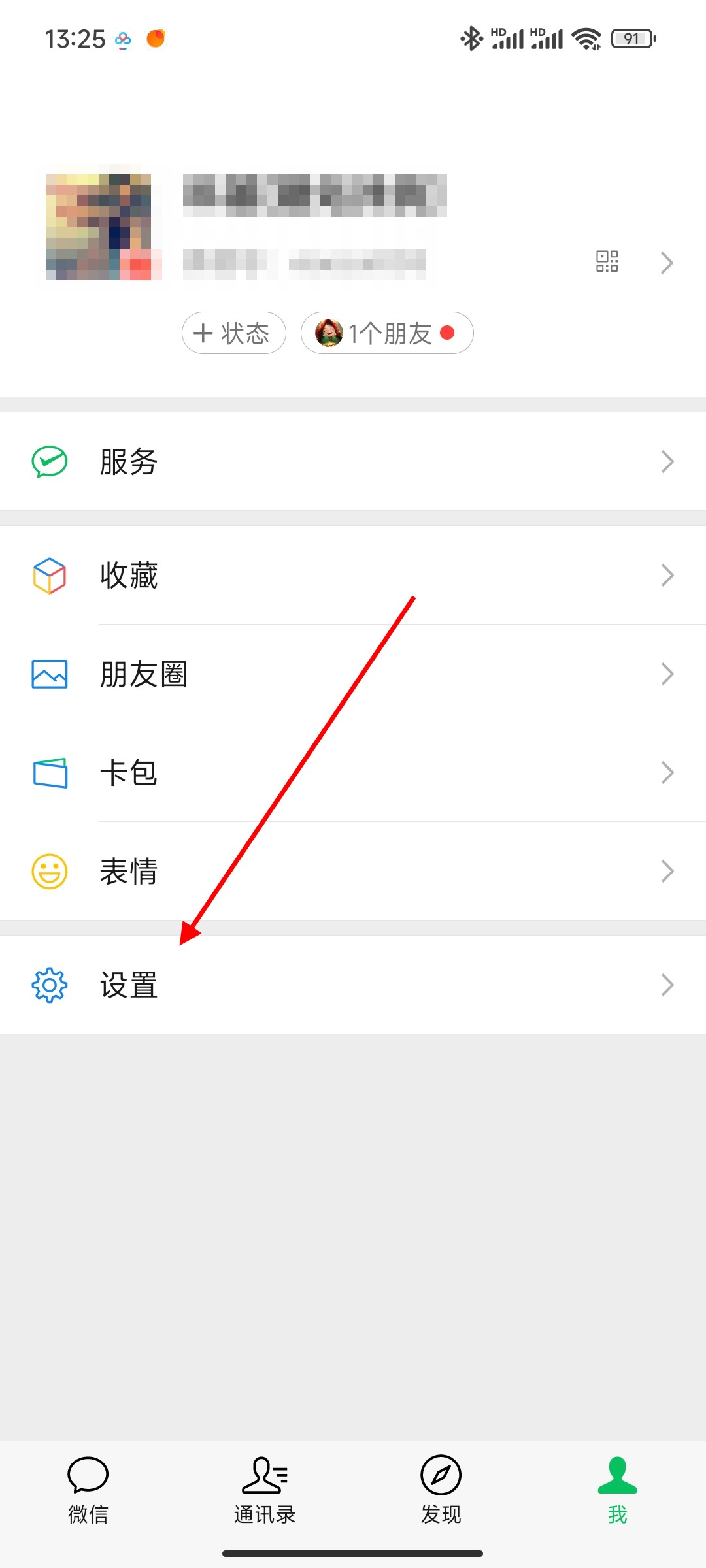Open 设置 settings
706x1568 pixels.
[353, 985]
